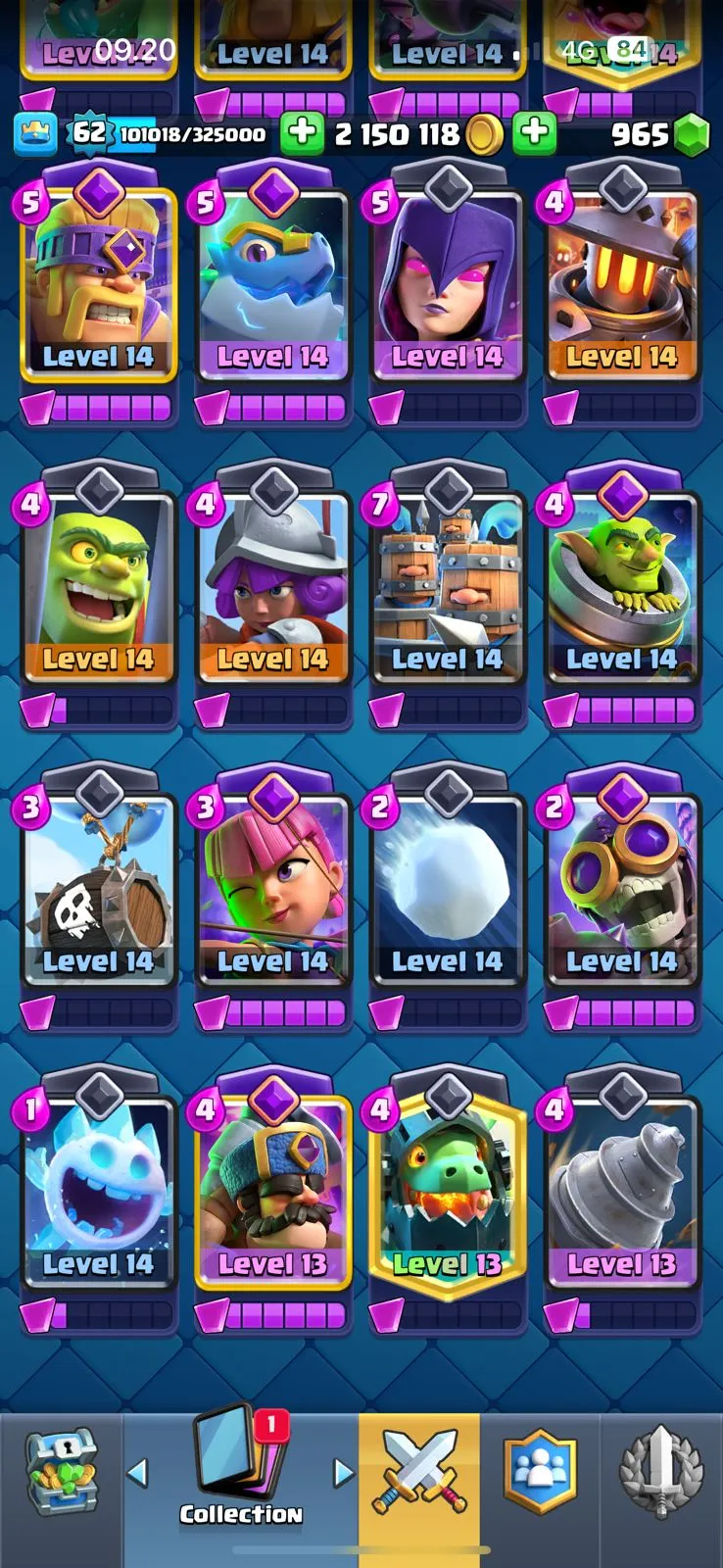
Task: Tap the Inferno Dragon card
Action: point(448,1192)
